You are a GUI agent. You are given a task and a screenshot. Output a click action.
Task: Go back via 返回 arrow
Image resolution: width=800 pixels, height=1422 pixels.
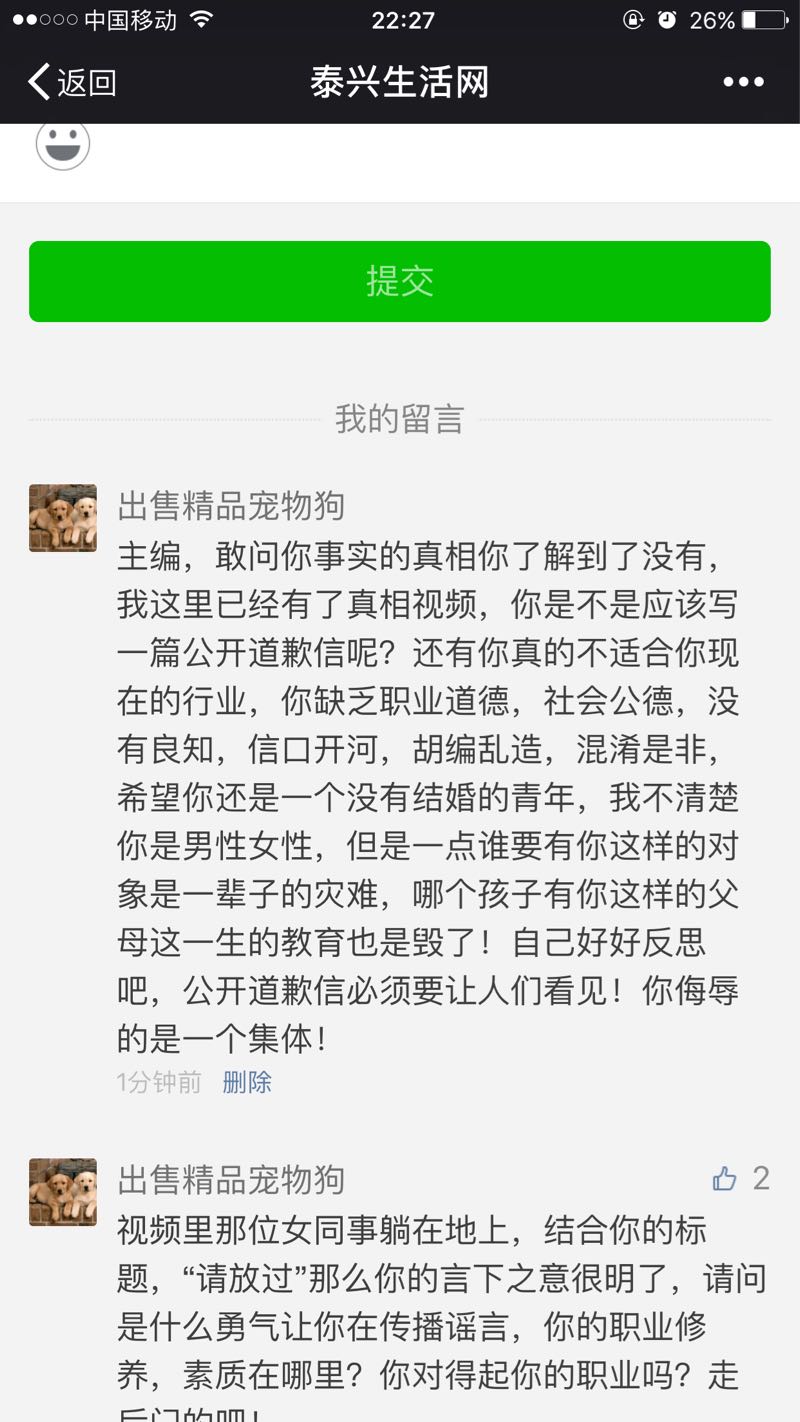pyautogui.click(x=70, y=82)
